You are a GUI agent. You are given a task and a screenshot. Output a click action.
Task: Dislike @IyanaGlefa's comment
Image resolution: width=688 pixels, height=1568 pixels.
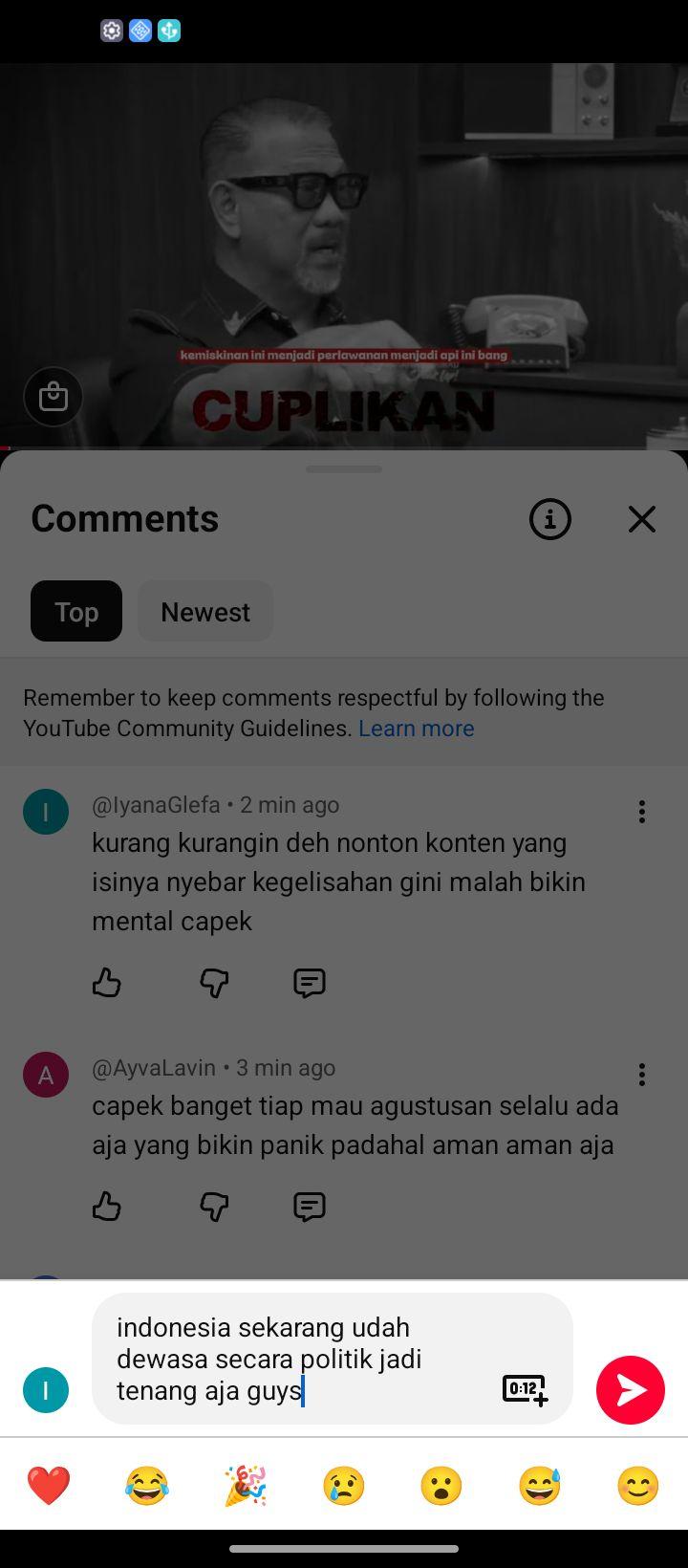pyautogui.click(x=214, y=983)
